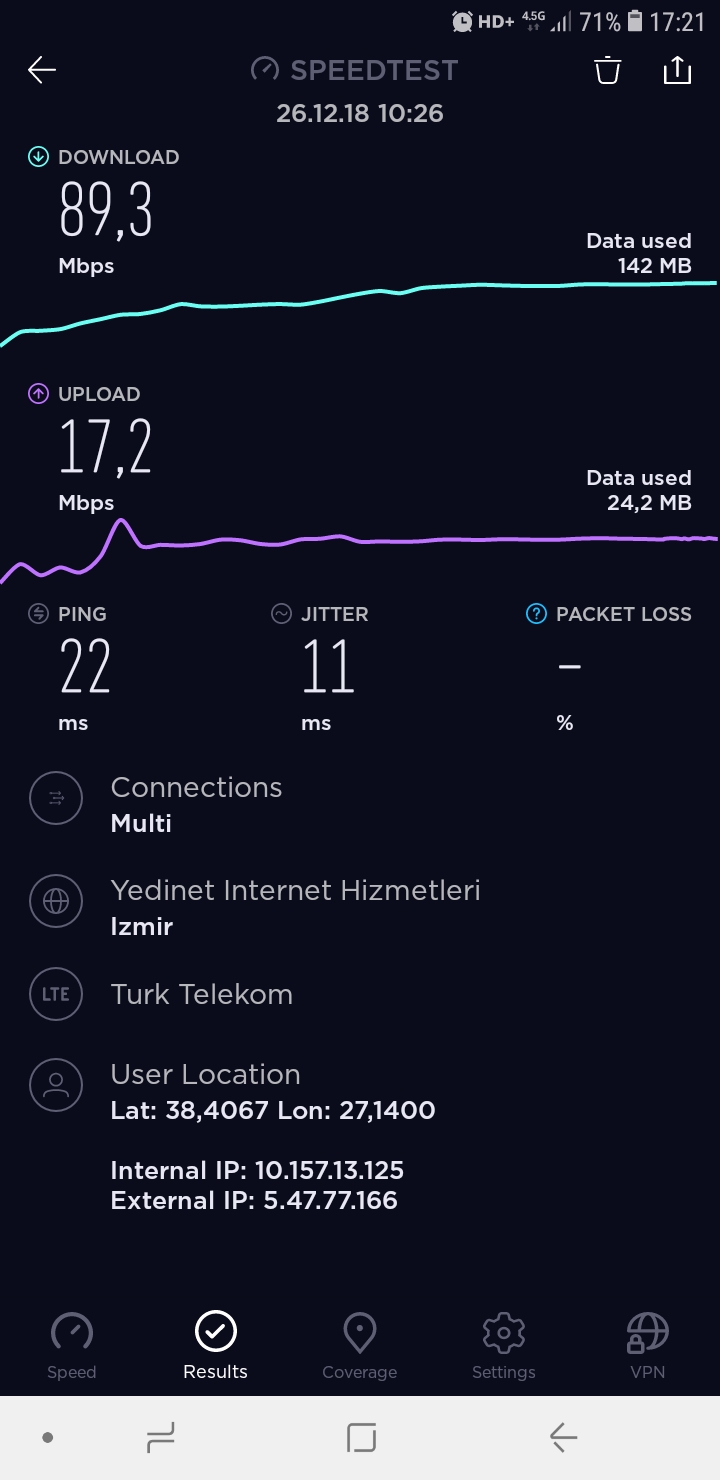Image resolution: width=720 pixels, height=1480 pixels.
Task: Go back using the top-left arrow
Action: [42, 70]
